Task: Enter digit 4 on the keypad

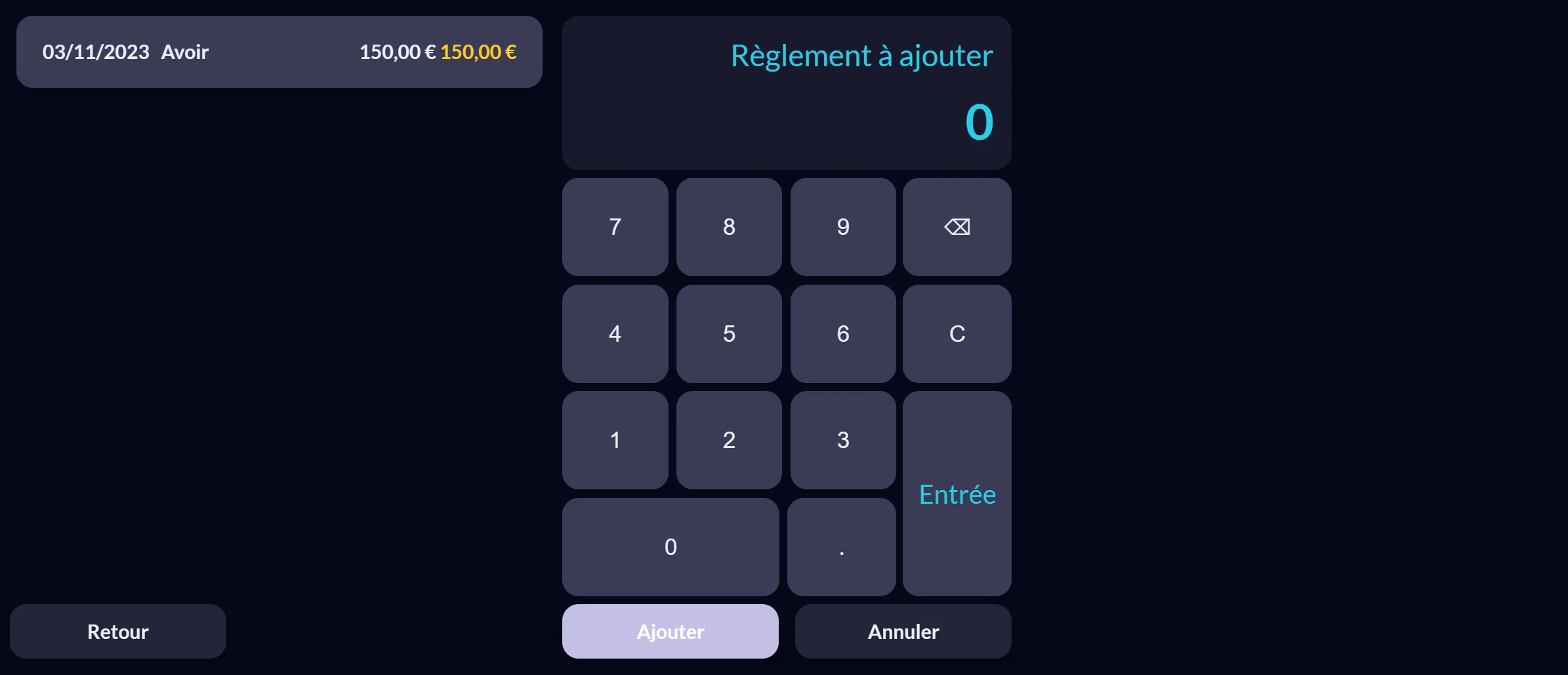Action: (615, 334)
